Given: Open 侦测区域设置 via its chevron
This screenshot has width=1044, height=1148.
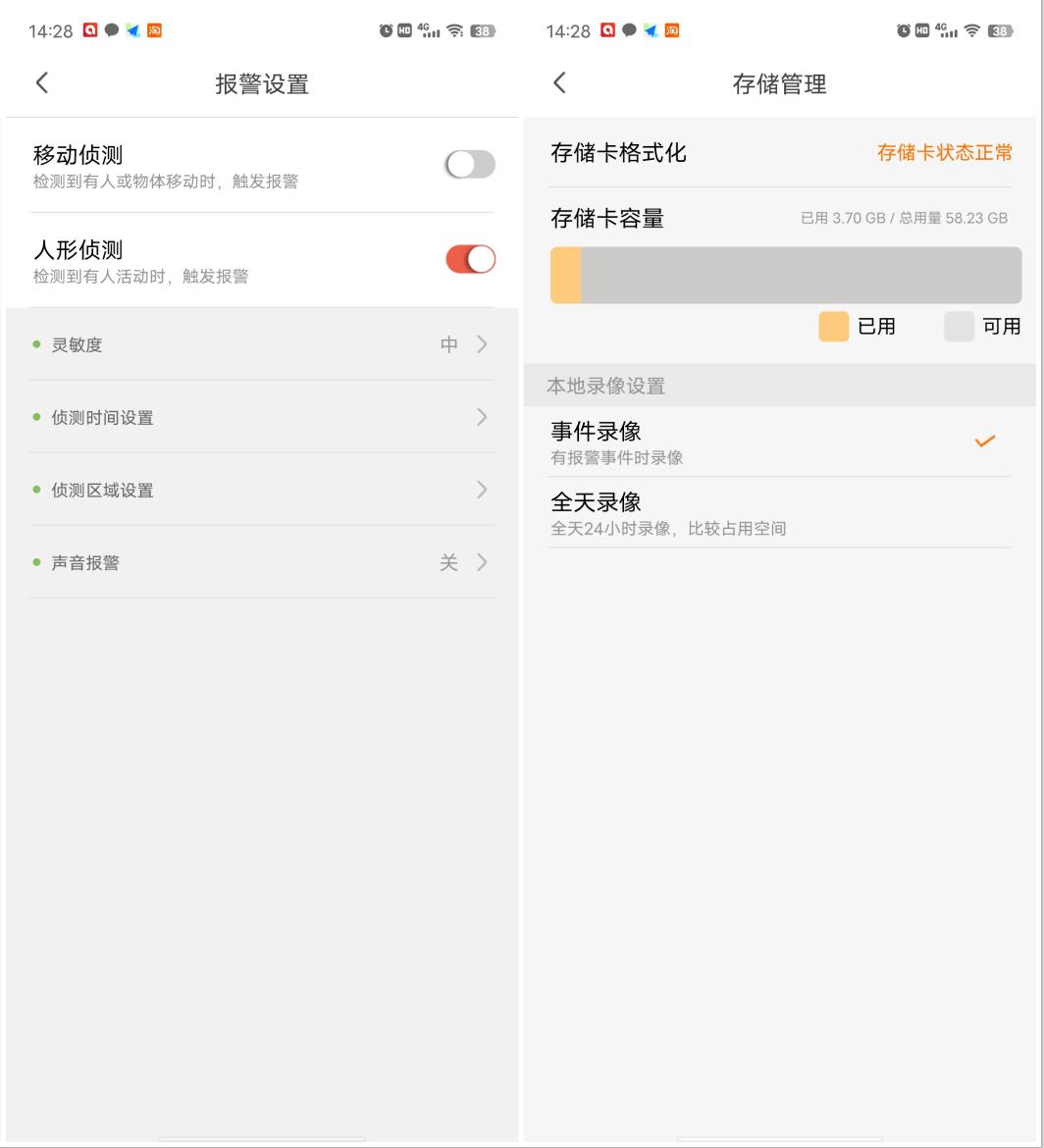Looking at the screenshot, I should pyautogui.click(x=482, y=490).
